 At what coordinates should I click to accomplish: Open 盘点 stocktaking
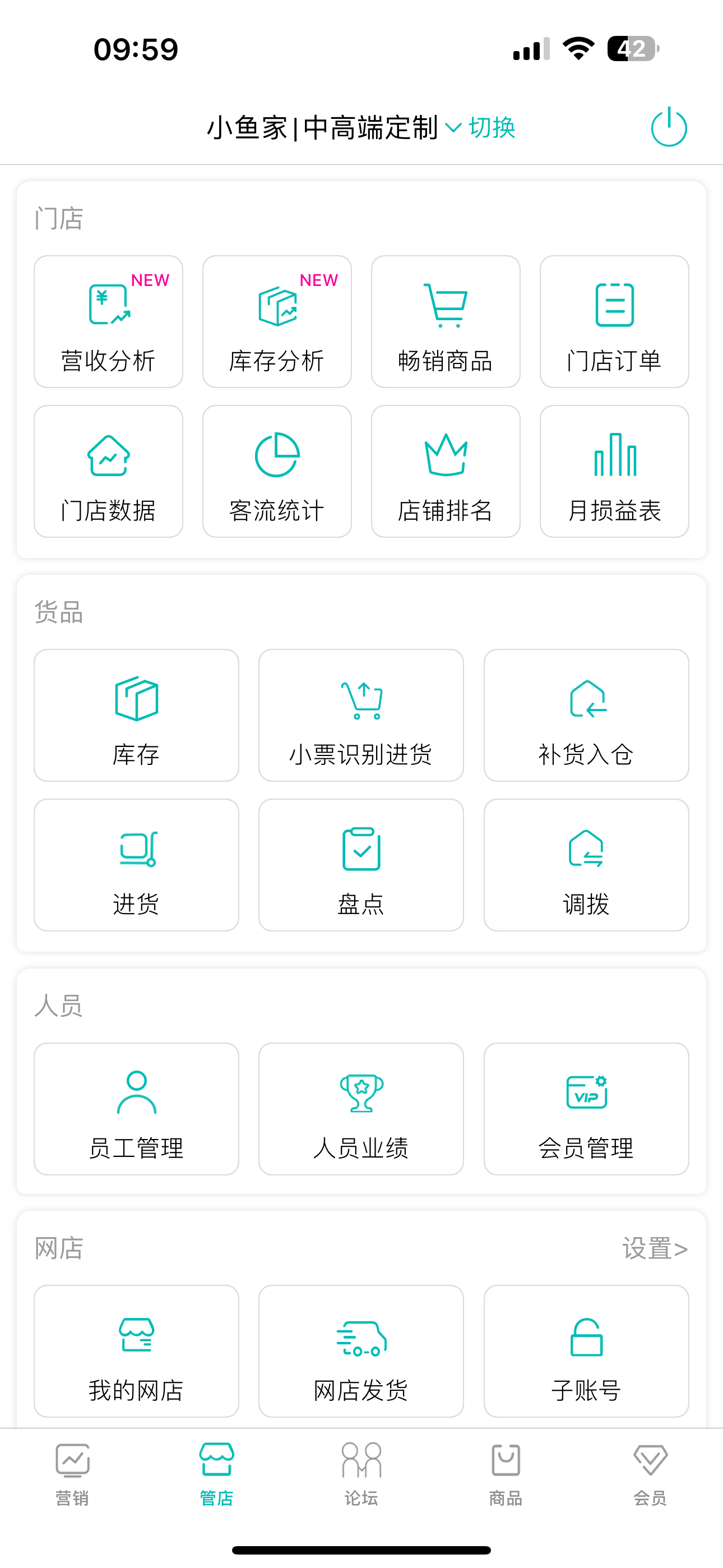(x=361, y=865)
